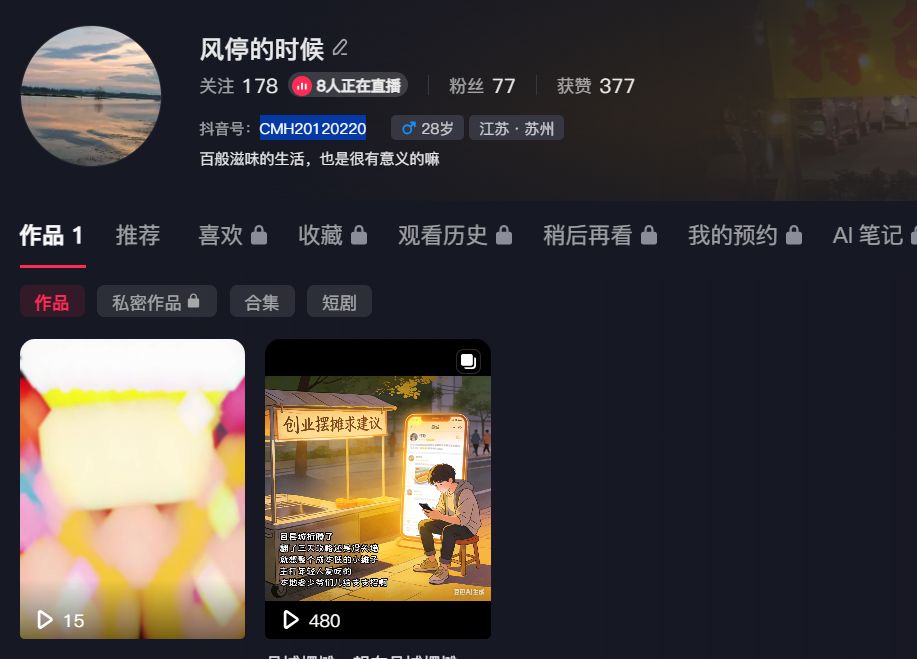Open the 收藏 tab
The image size is (917, 659).
pos(332,235)
